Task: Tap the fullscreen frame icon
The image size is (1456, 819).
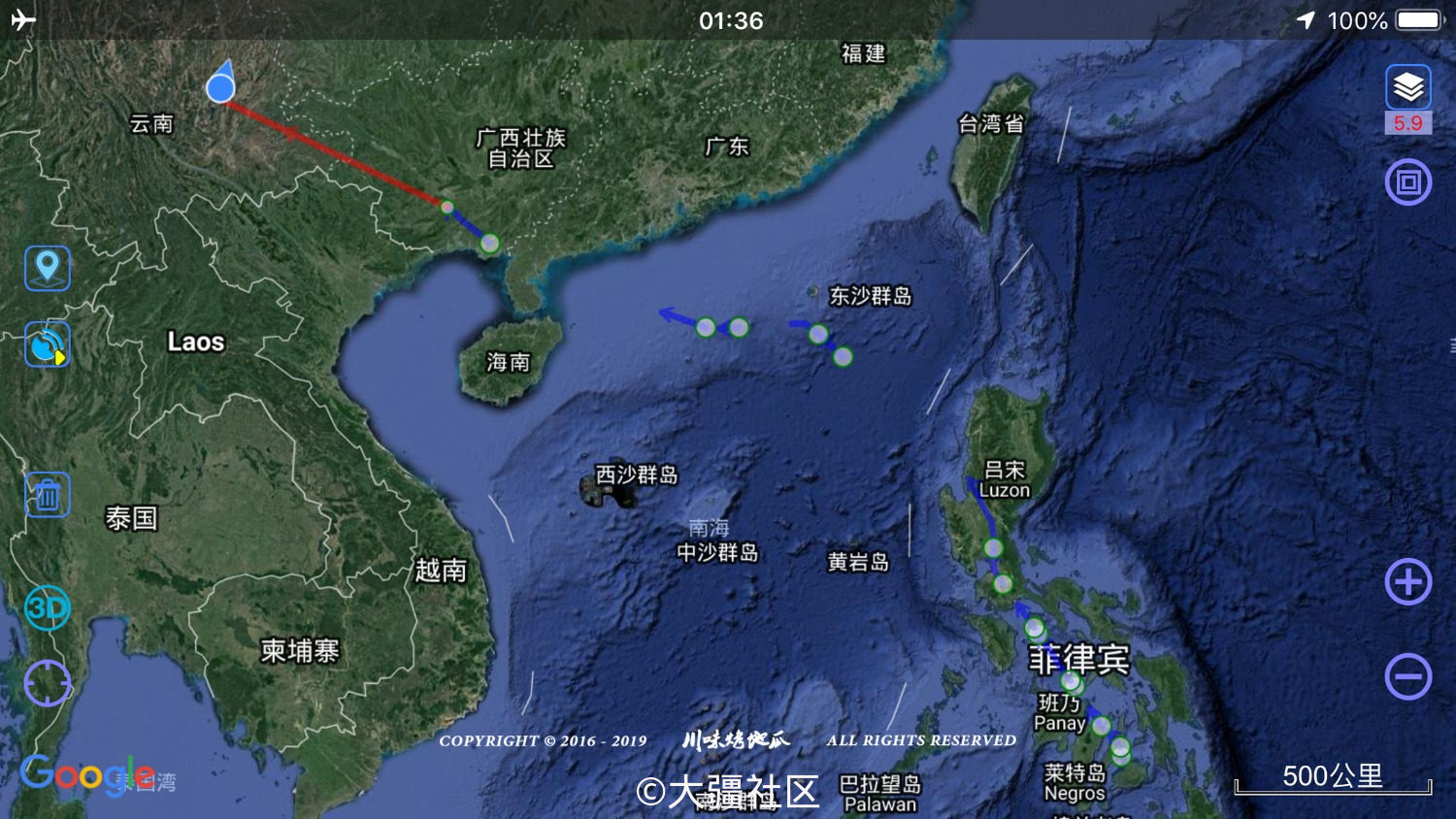Action: coord(1407,182)
